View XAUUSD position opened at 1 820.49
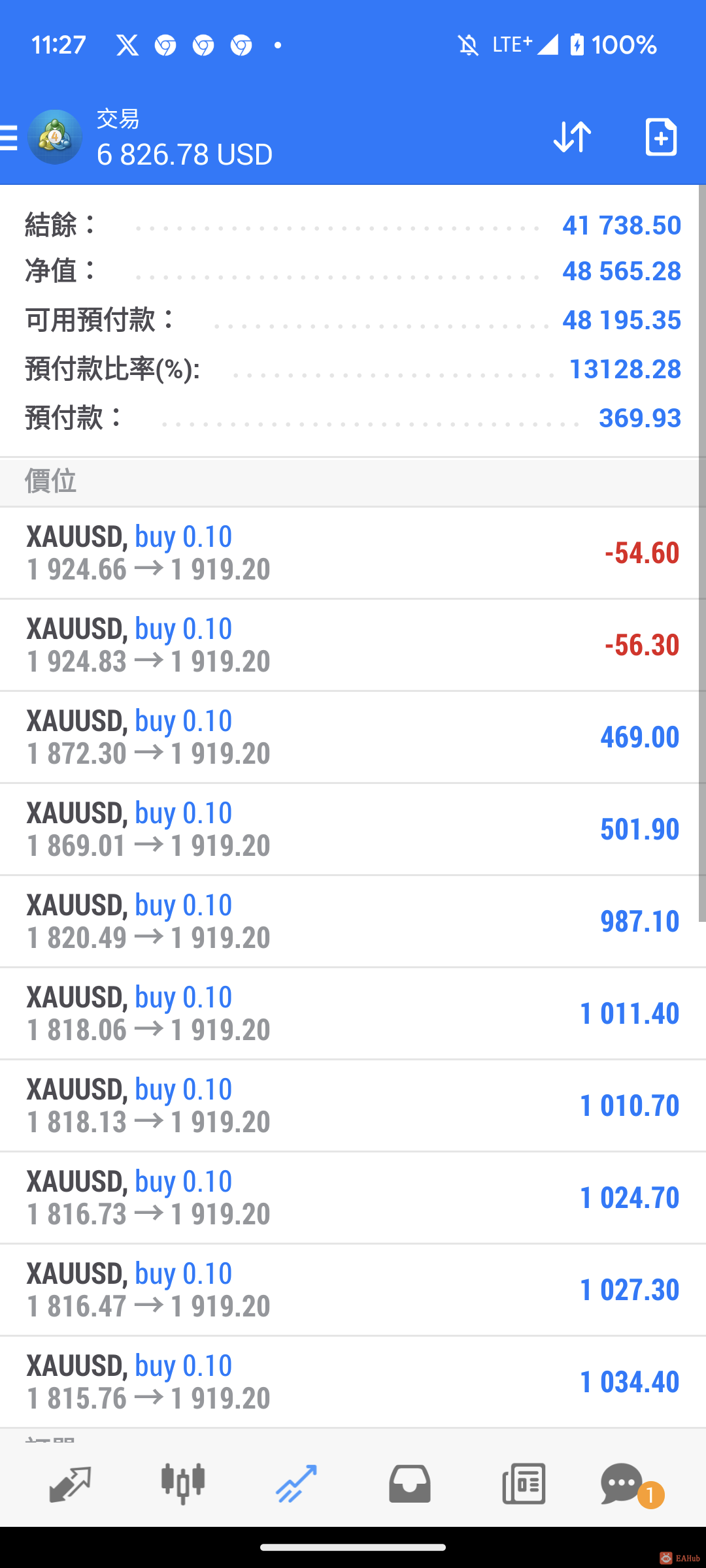This screenshot has height=1568, width=706. 353,921
